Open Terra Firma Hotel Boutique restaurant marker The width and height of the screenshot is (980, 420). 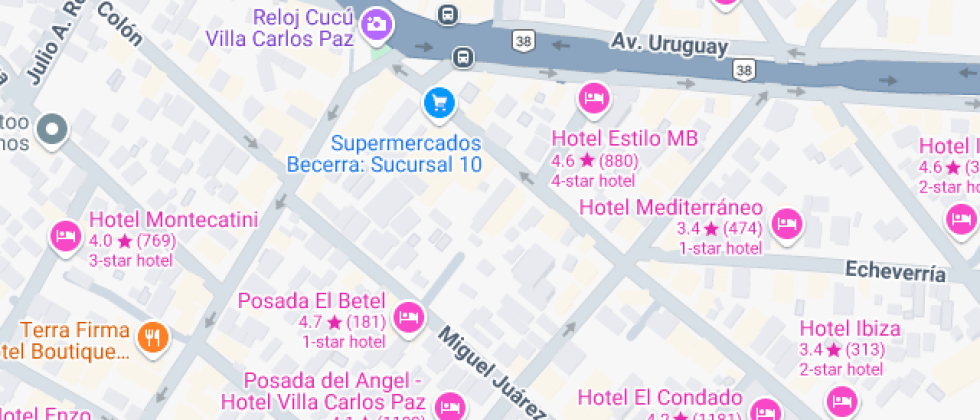click(x=153, y=337)
